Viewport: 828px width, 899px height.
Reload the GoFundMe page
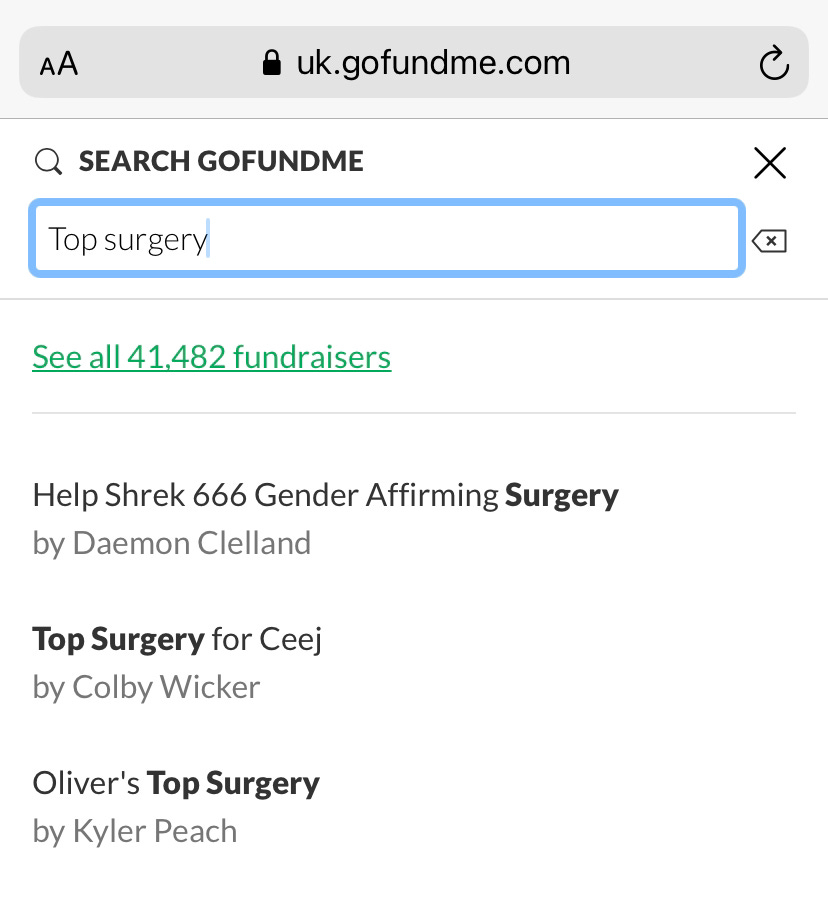(x=774, y=64)
